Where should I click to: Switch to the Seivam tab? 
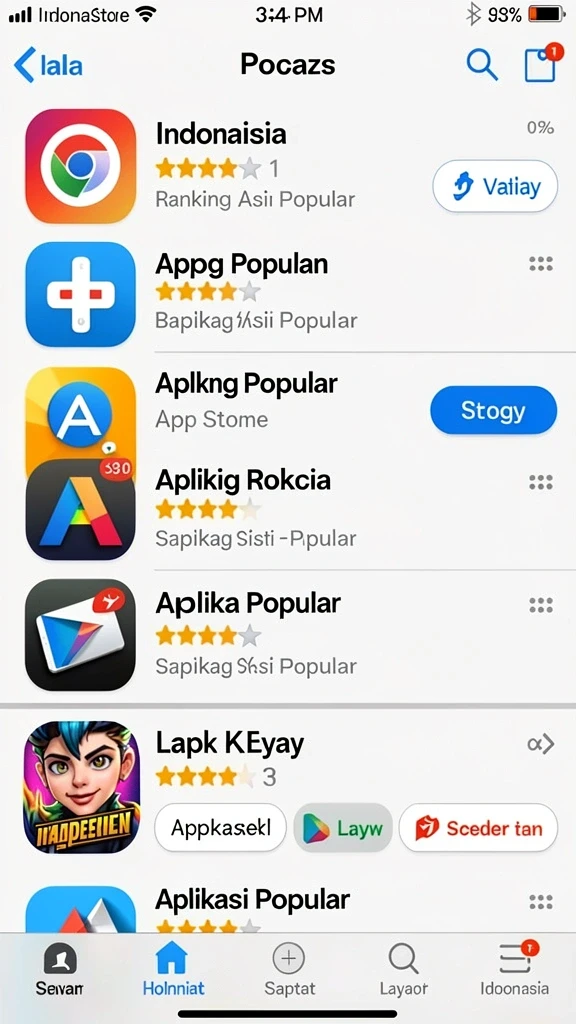pyautogui.click(x=59, y=970)
